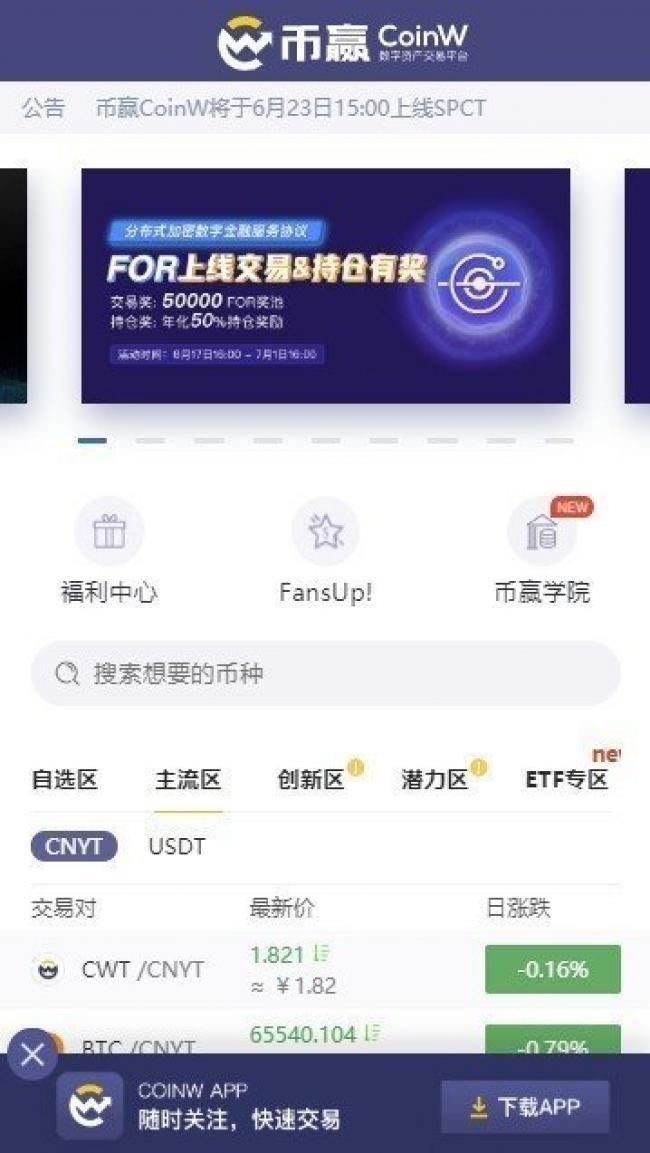650x1153 pixels.
Task: Show the 潜力区 tab
Action: [435, 780]
